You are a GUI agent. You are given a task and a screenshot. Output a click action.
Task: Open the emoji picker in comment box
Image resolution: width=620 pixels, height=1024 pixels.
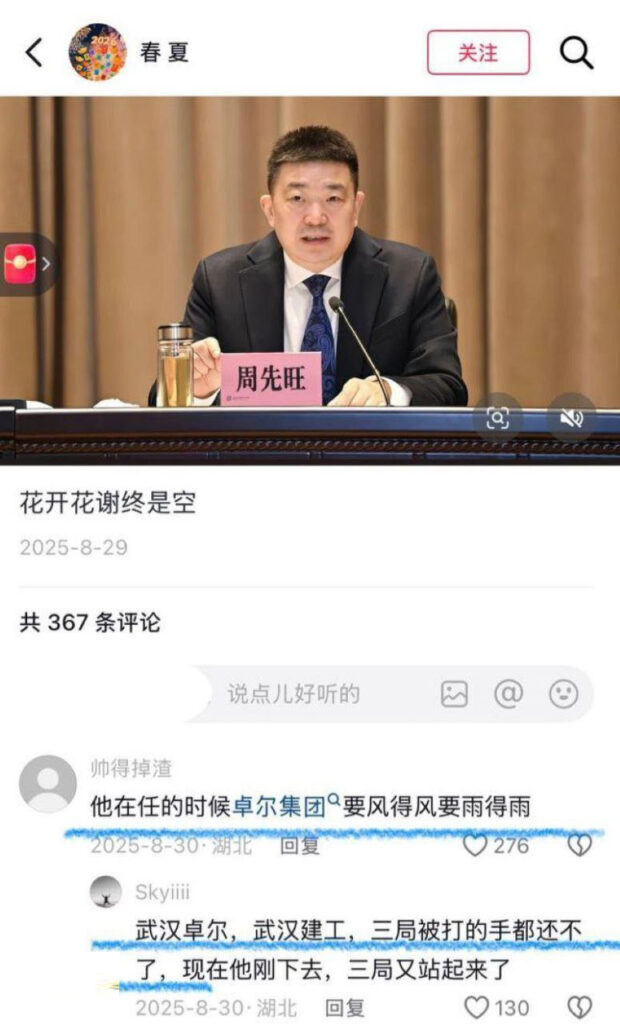563,694
